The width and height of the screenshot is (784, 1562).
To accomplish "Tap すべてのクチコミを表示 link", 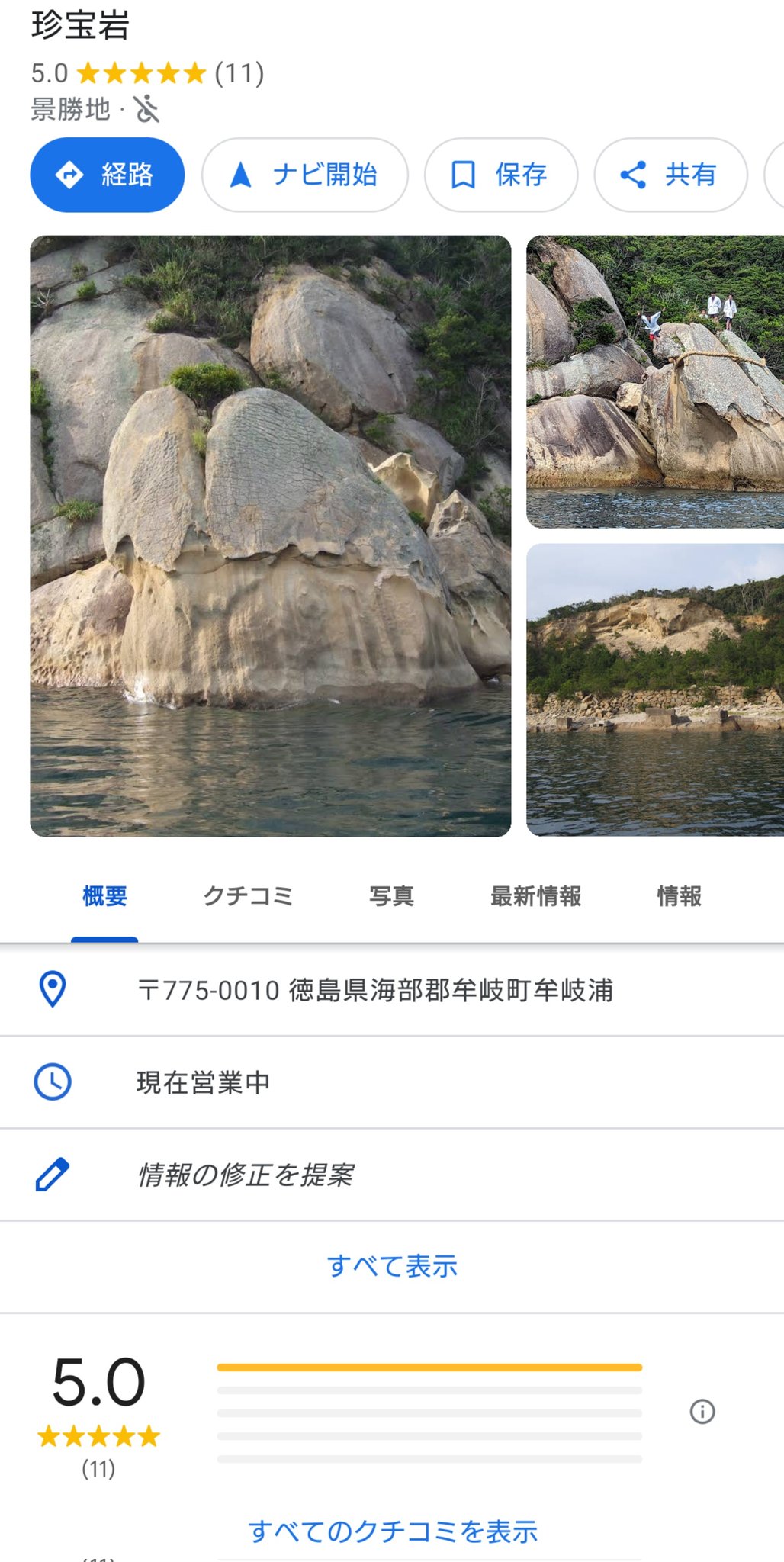I will pyautogui.click(x=392, y=1531).
